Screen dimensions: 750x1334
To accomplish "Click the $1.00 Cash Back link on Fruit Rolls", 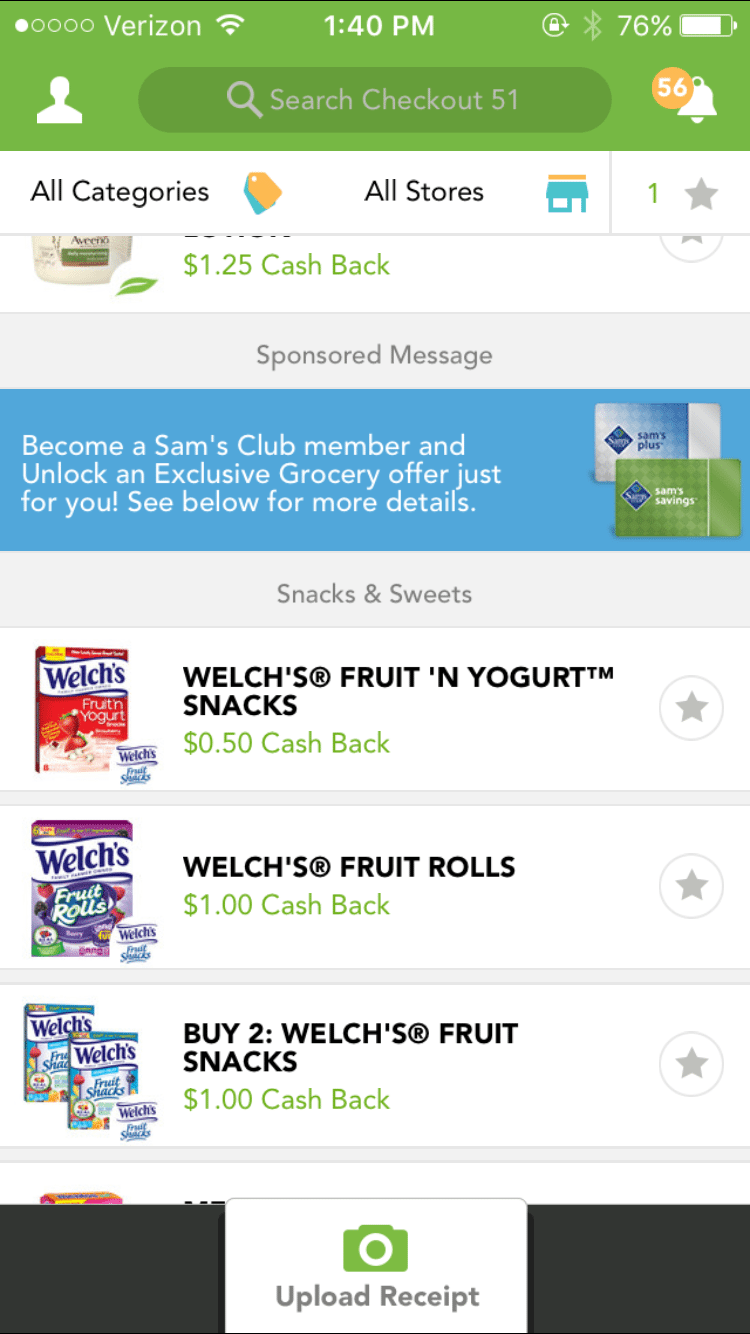I will click(x=287, y=904).
